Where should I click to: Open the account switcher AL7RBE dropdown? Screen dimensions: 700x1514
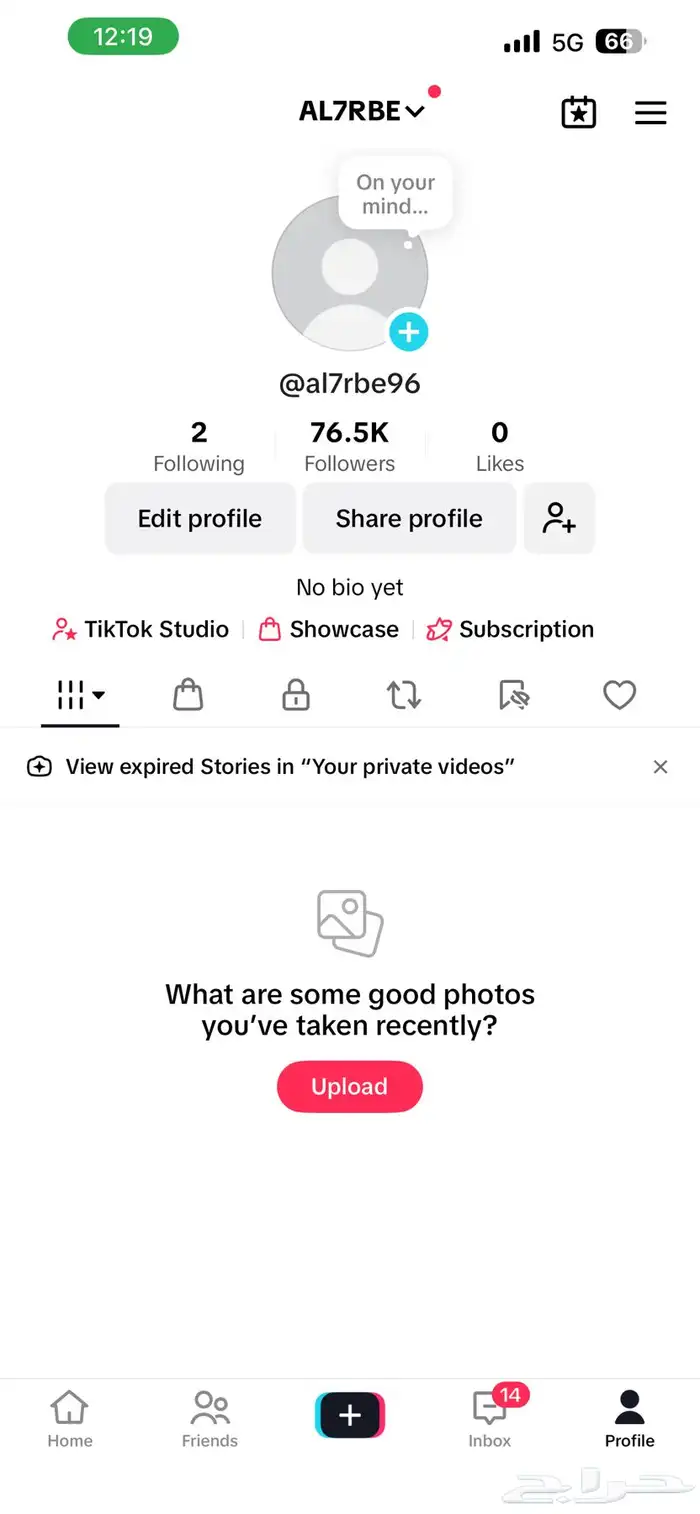click(x=361, y=111)
